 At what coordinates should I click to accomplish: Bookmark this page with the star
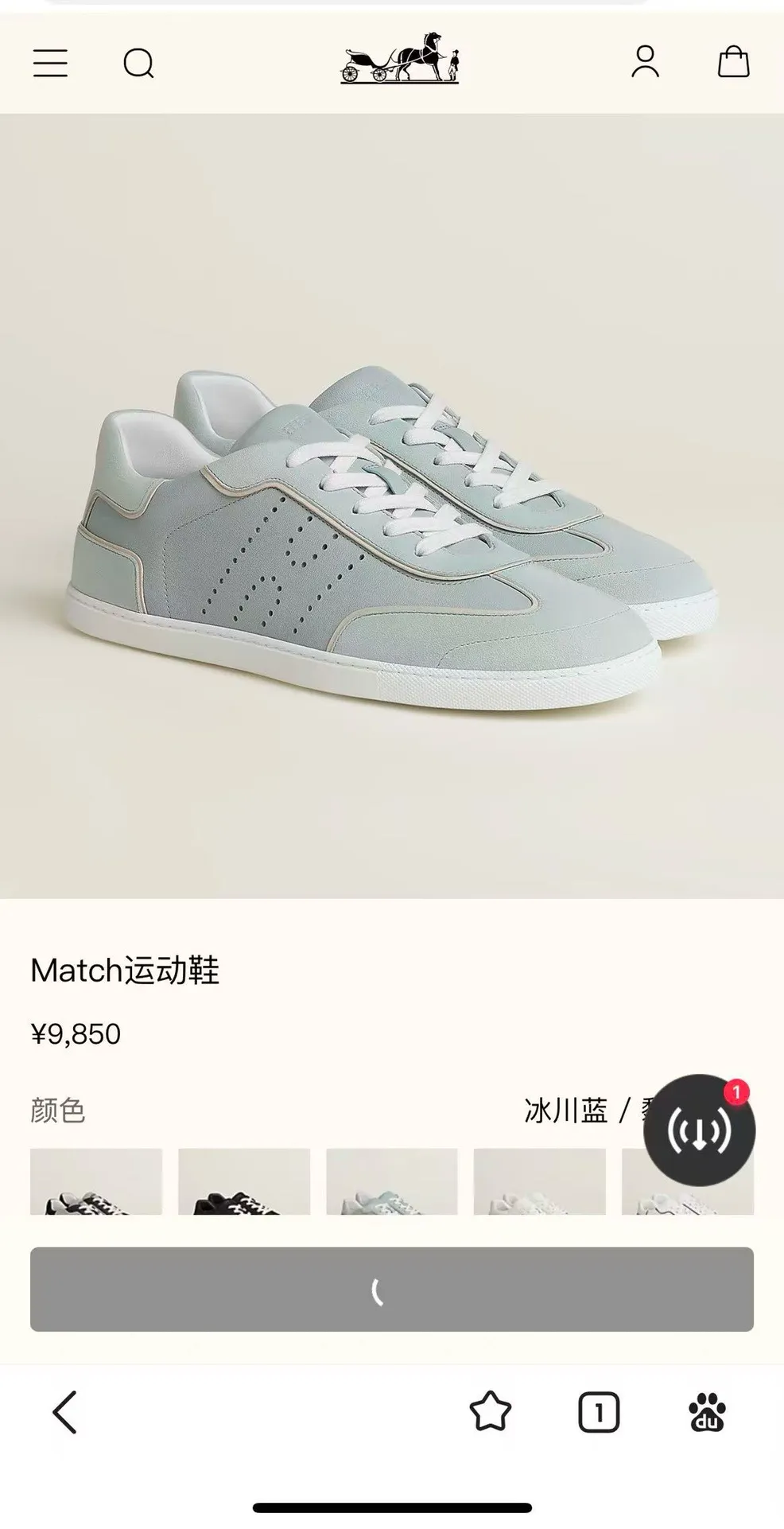coord(490,1412)
